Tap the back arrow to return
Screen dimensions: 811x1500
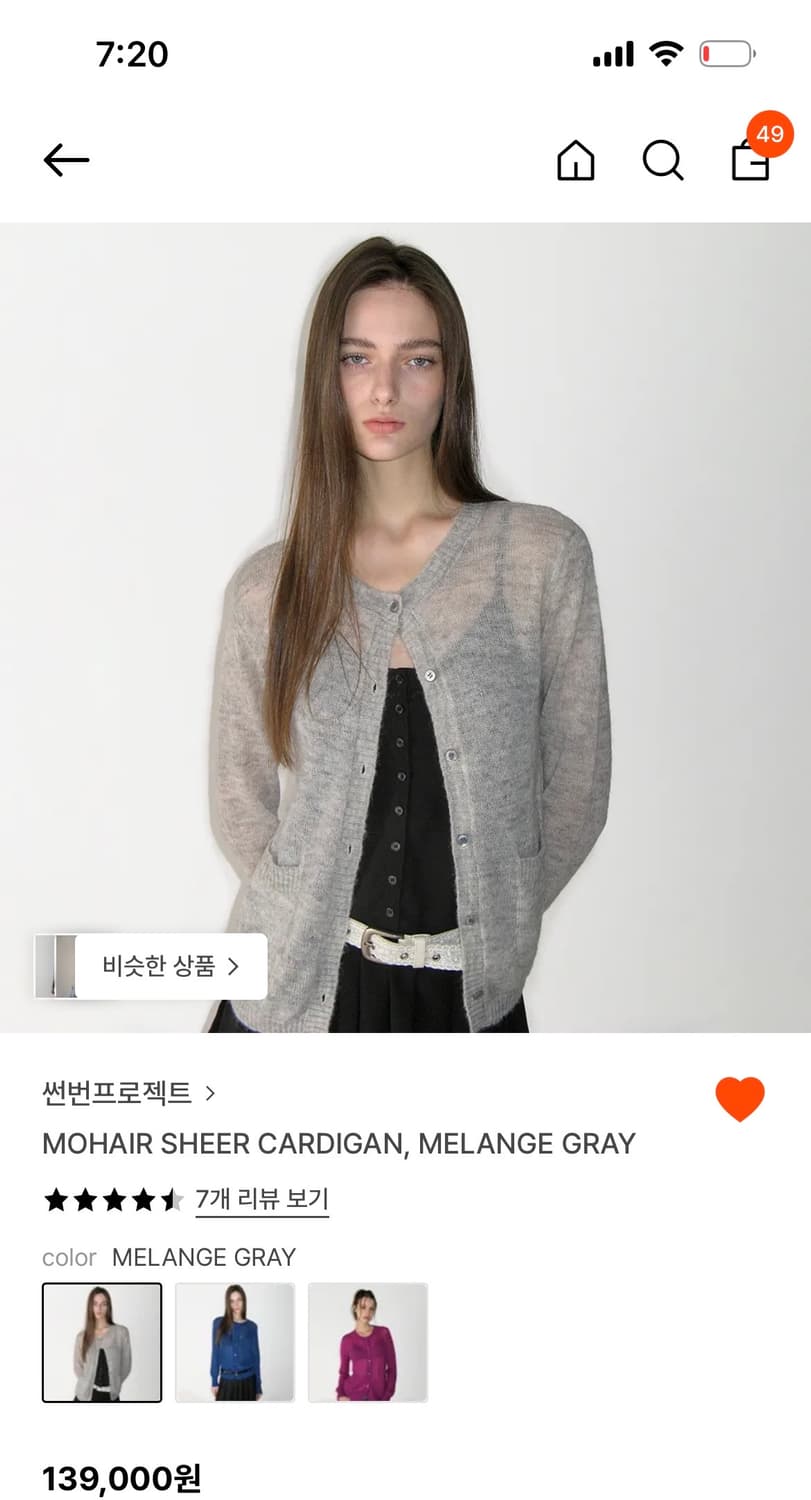pos(66,160)
